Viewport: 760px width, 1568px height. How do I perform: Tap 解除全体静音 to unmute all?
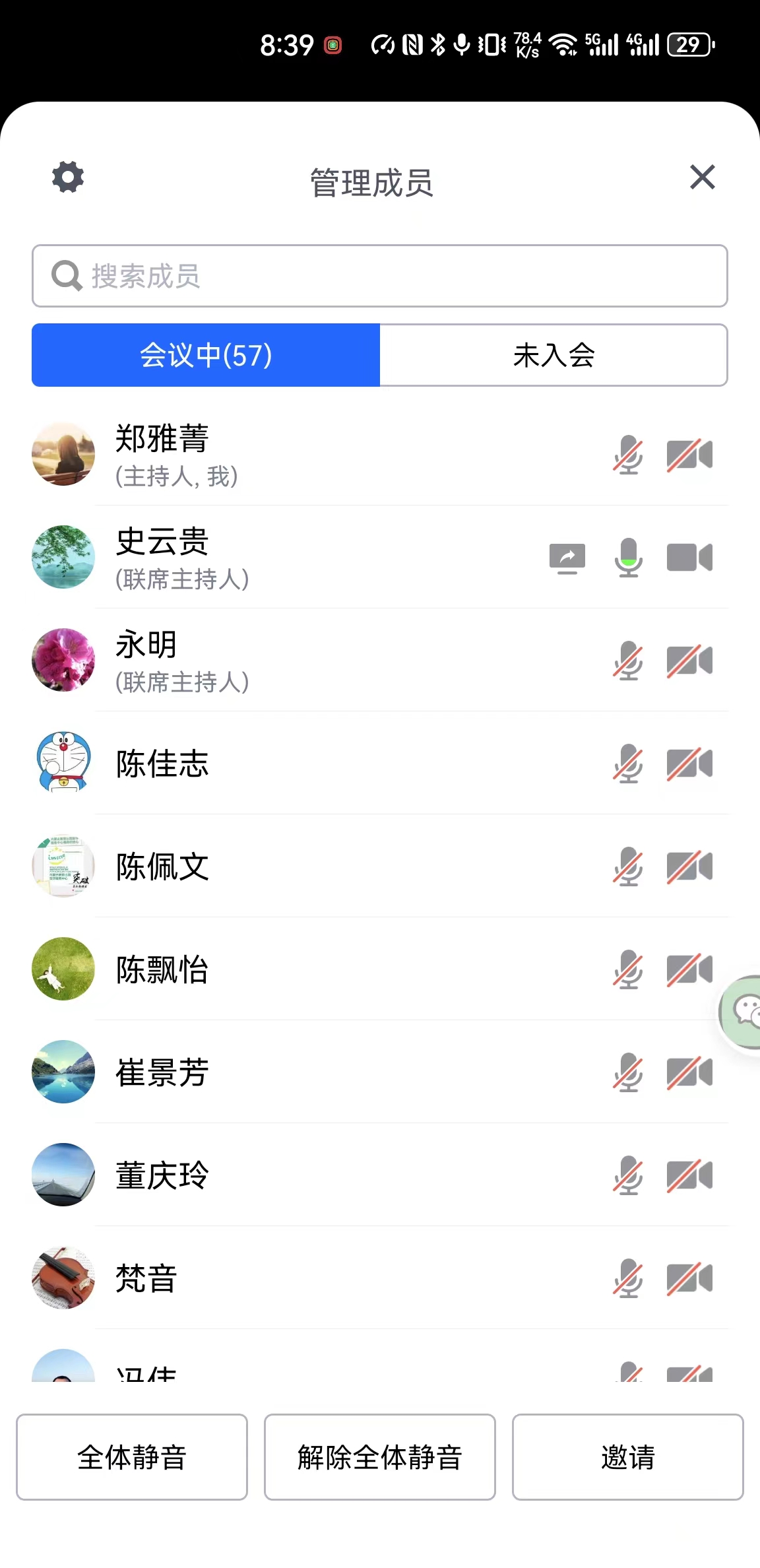[x=379, y=1456]
